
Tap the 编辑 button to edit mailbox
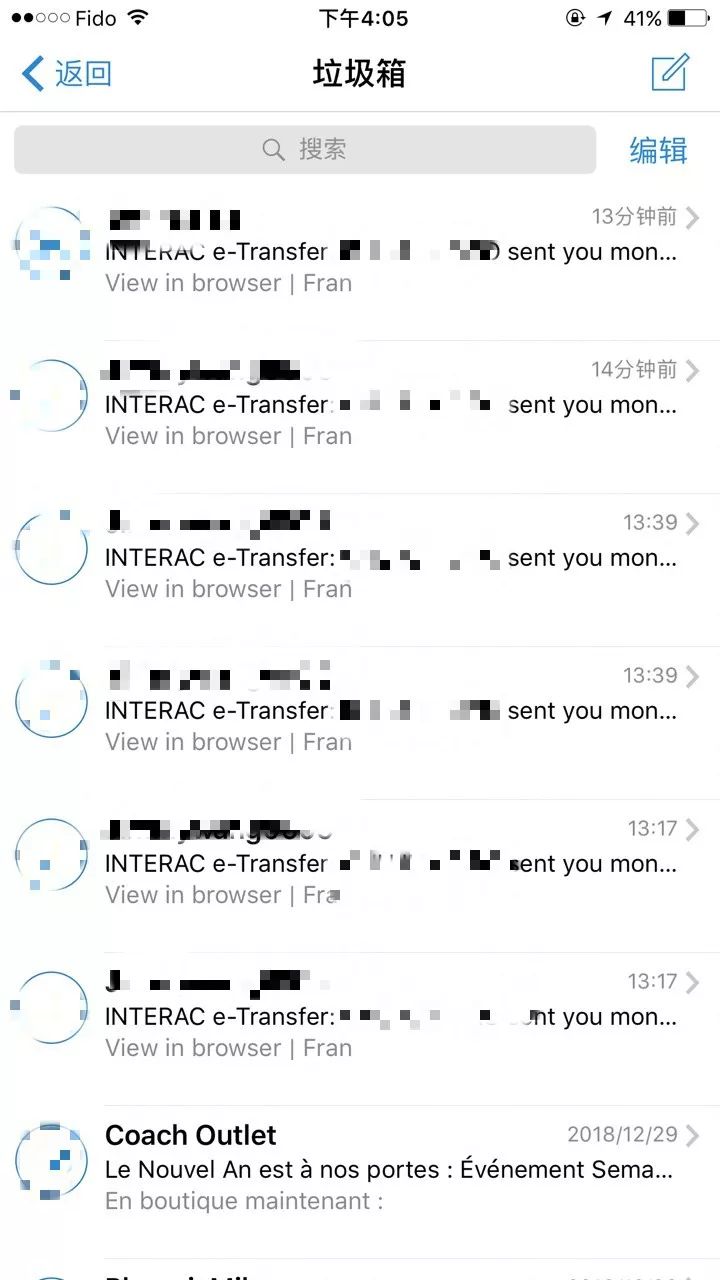[x=660, y=148]
